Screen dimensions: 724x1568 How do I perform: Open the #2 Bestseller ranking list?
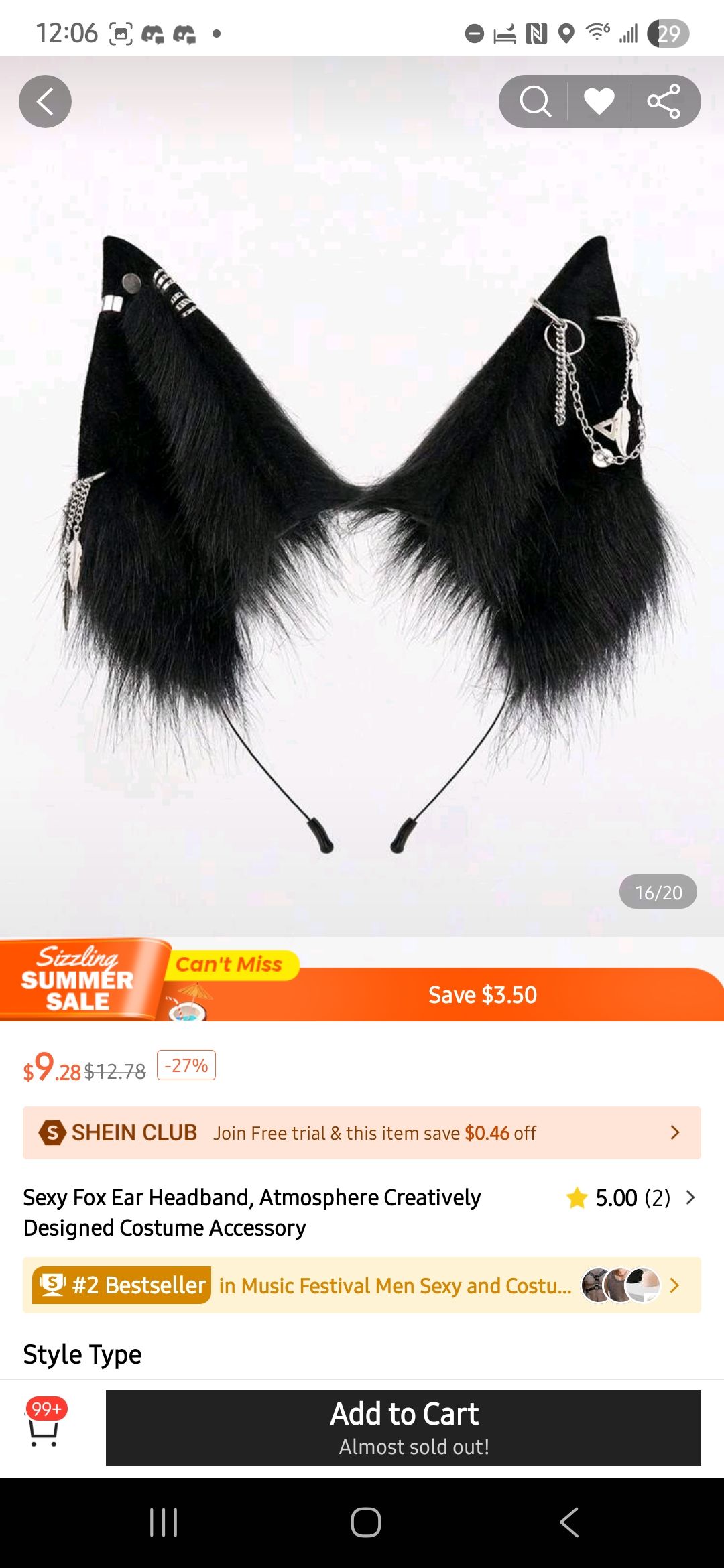(362, 1285)
